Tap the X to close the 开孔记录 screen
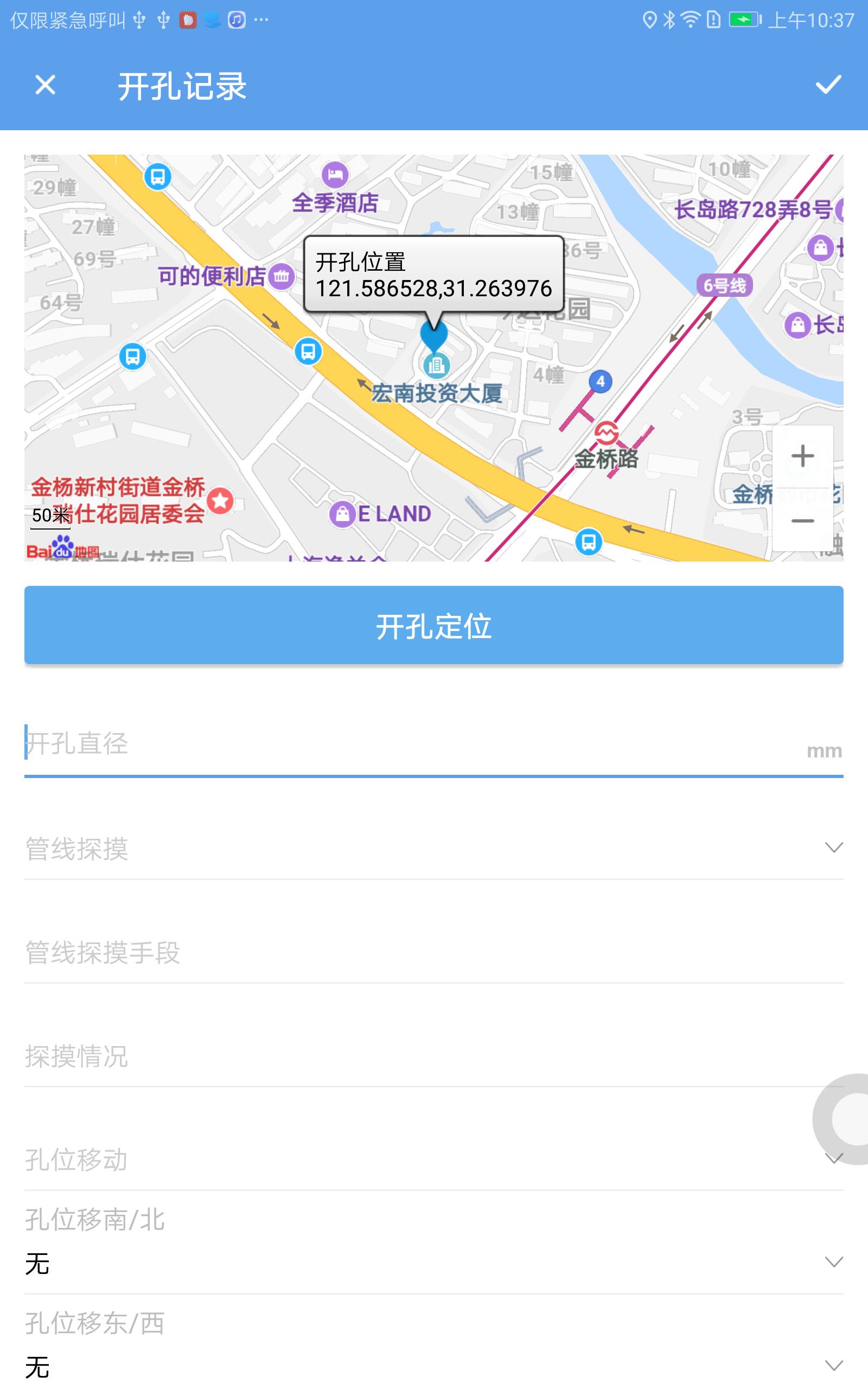 [x=45, y=86]
